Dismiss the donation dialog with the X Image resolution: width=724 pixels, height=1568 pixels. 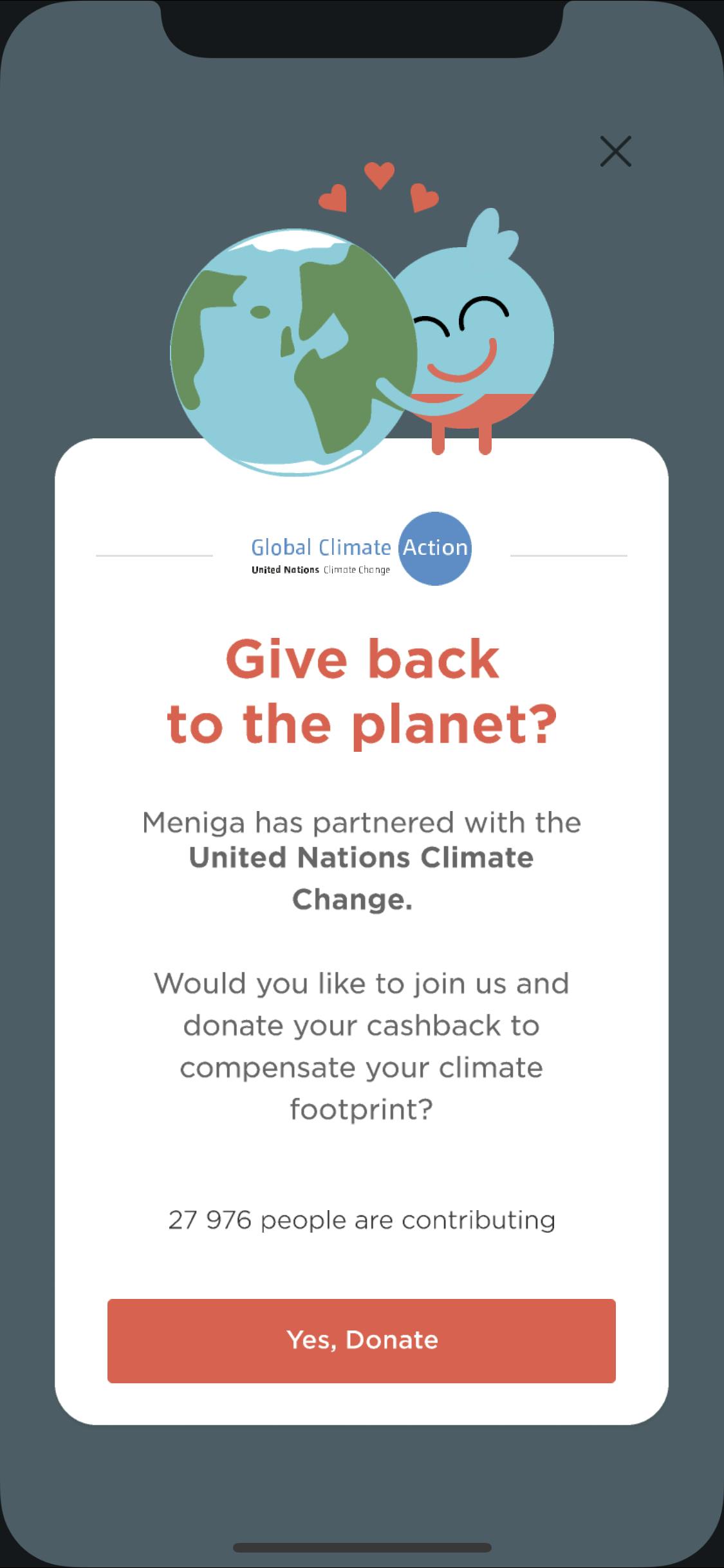point(615,151)
